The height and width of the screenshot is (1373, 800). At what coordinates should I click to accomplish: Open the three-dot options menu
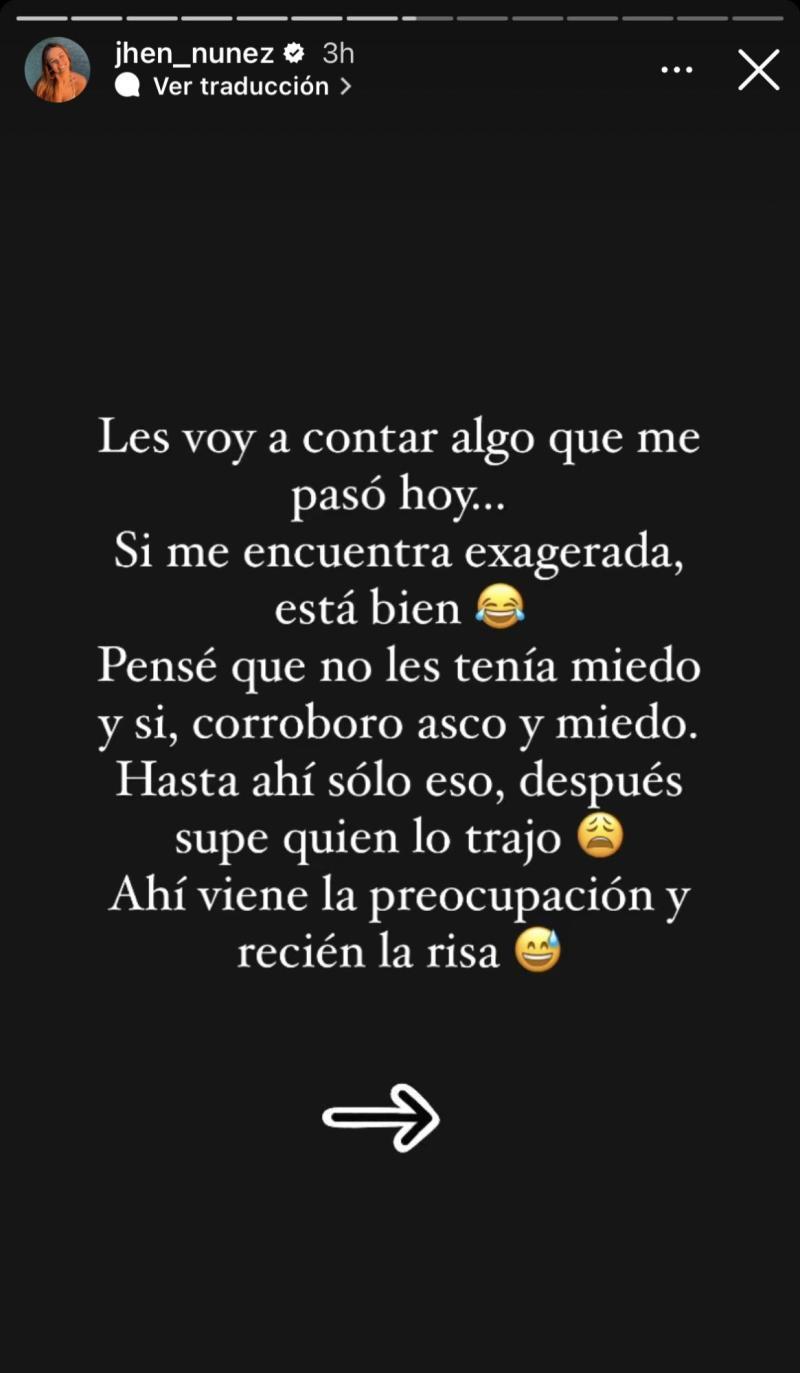click(677, 70)
